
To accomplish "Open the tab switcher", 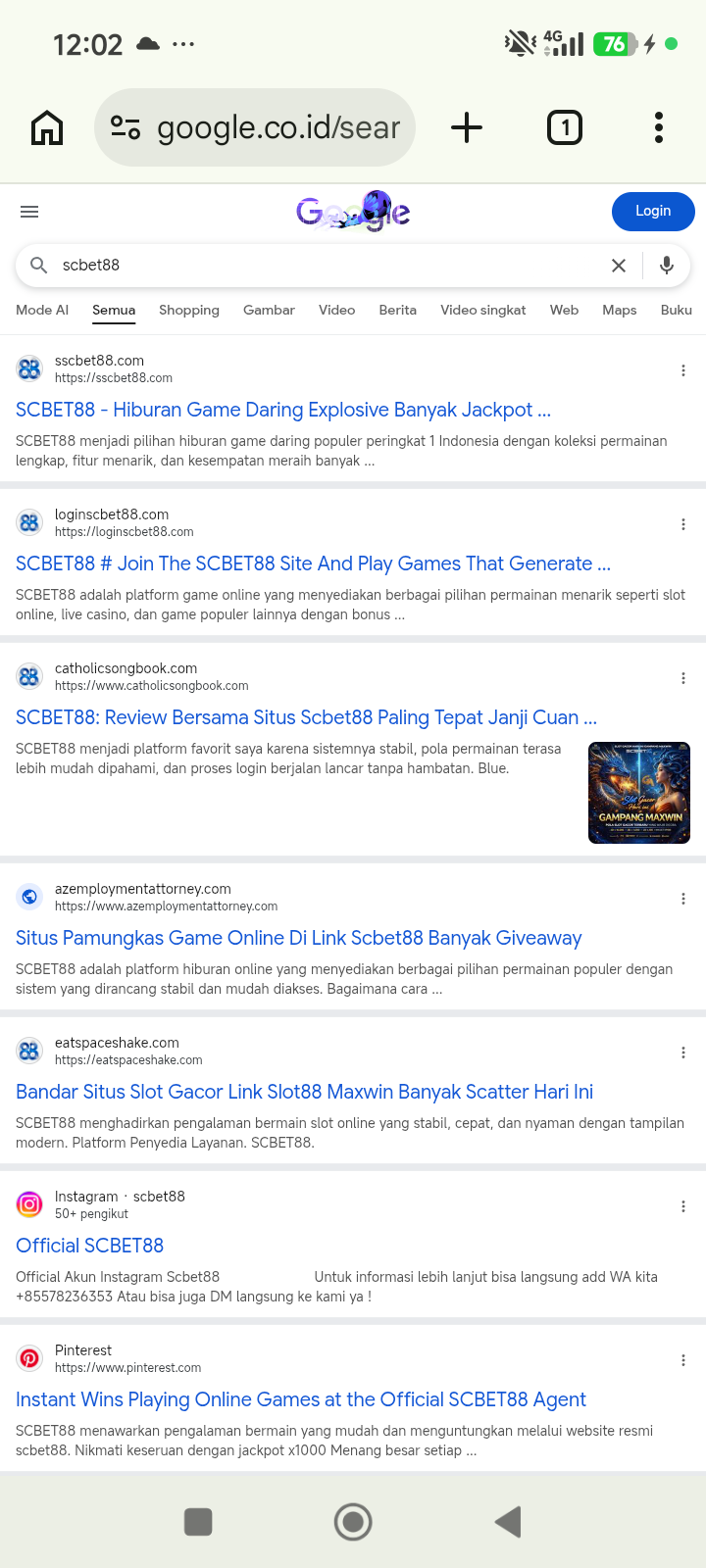I will (565, 127).
